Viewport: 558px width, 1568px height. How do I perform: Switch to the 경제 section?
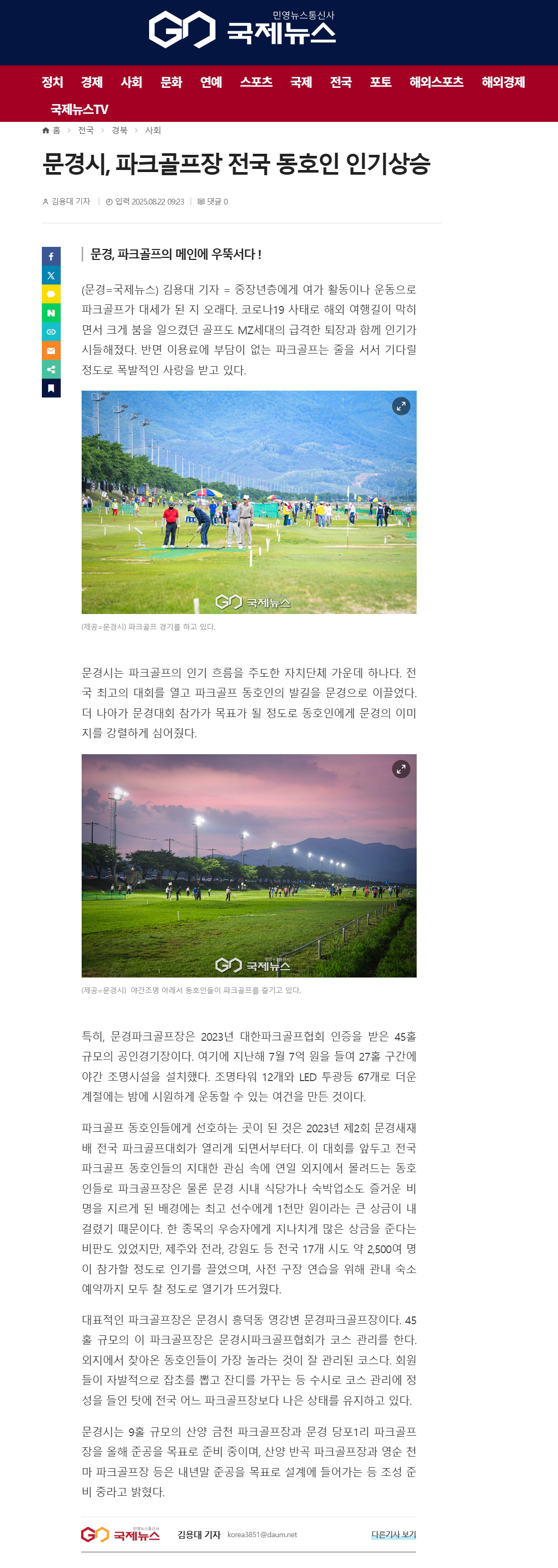click(92, 82)
